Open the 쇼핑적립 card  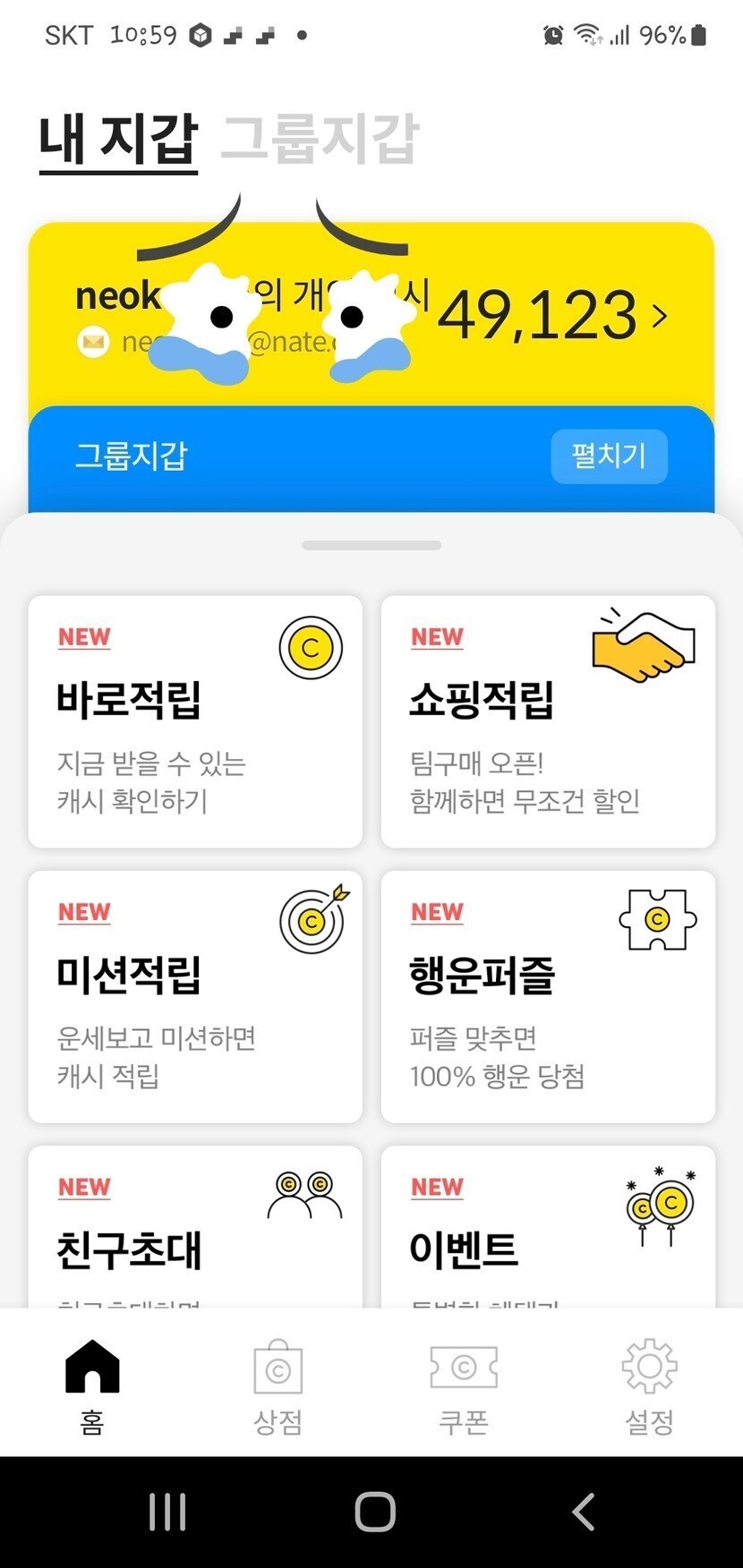click(x=548, y=721)
